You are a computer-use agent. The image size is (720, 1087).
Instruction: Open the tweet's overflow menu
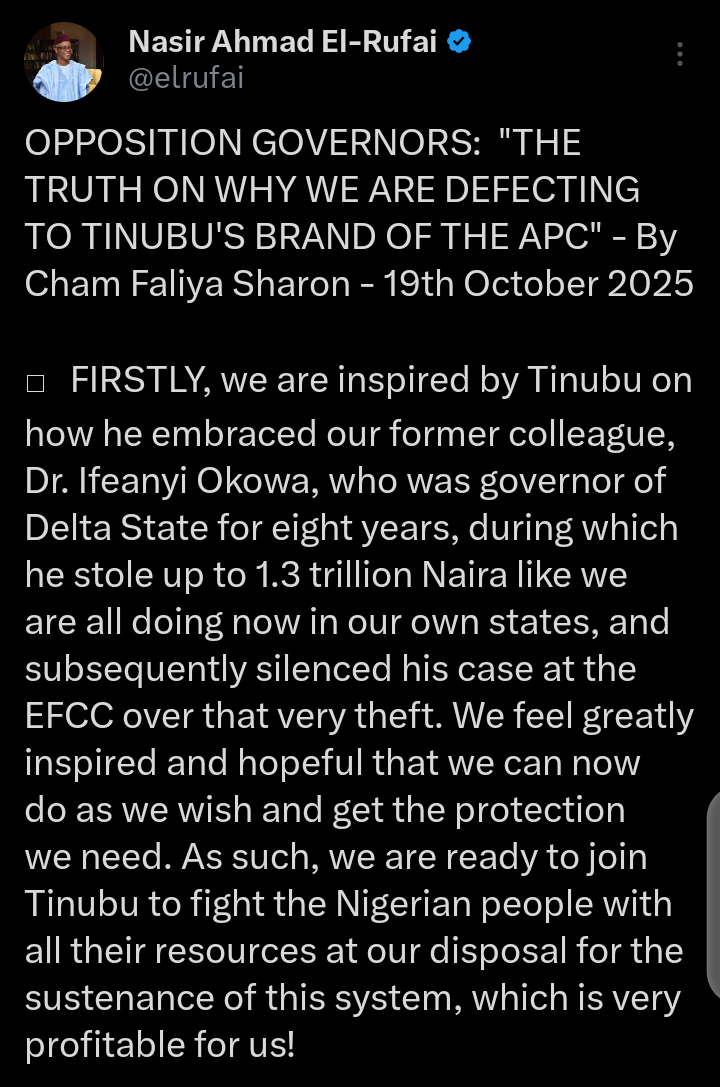pos(681,55)
